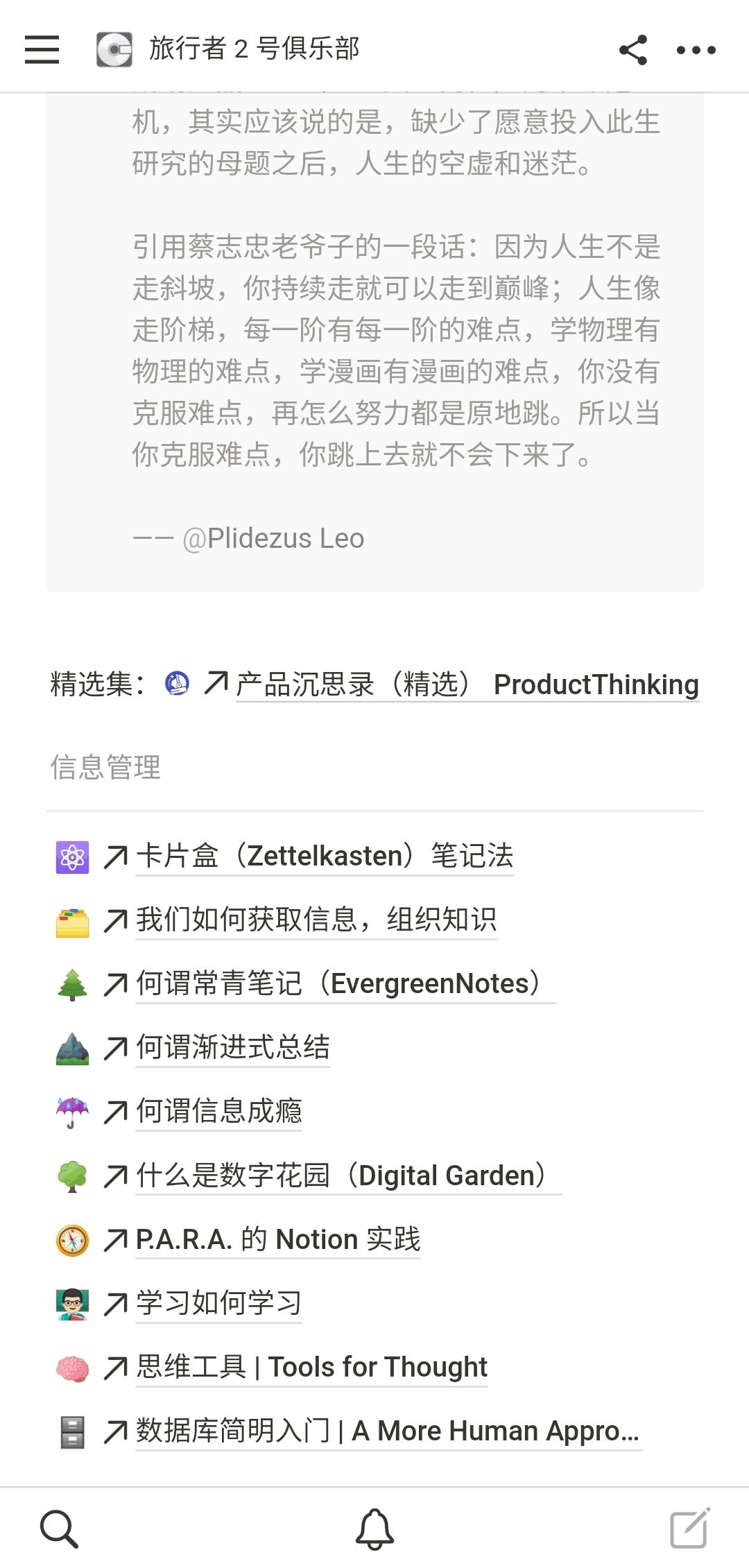The width and height of the screenshot is (749, 1568).
Task: Share this page
Action: pyautogui.click(x=632, y=49)
